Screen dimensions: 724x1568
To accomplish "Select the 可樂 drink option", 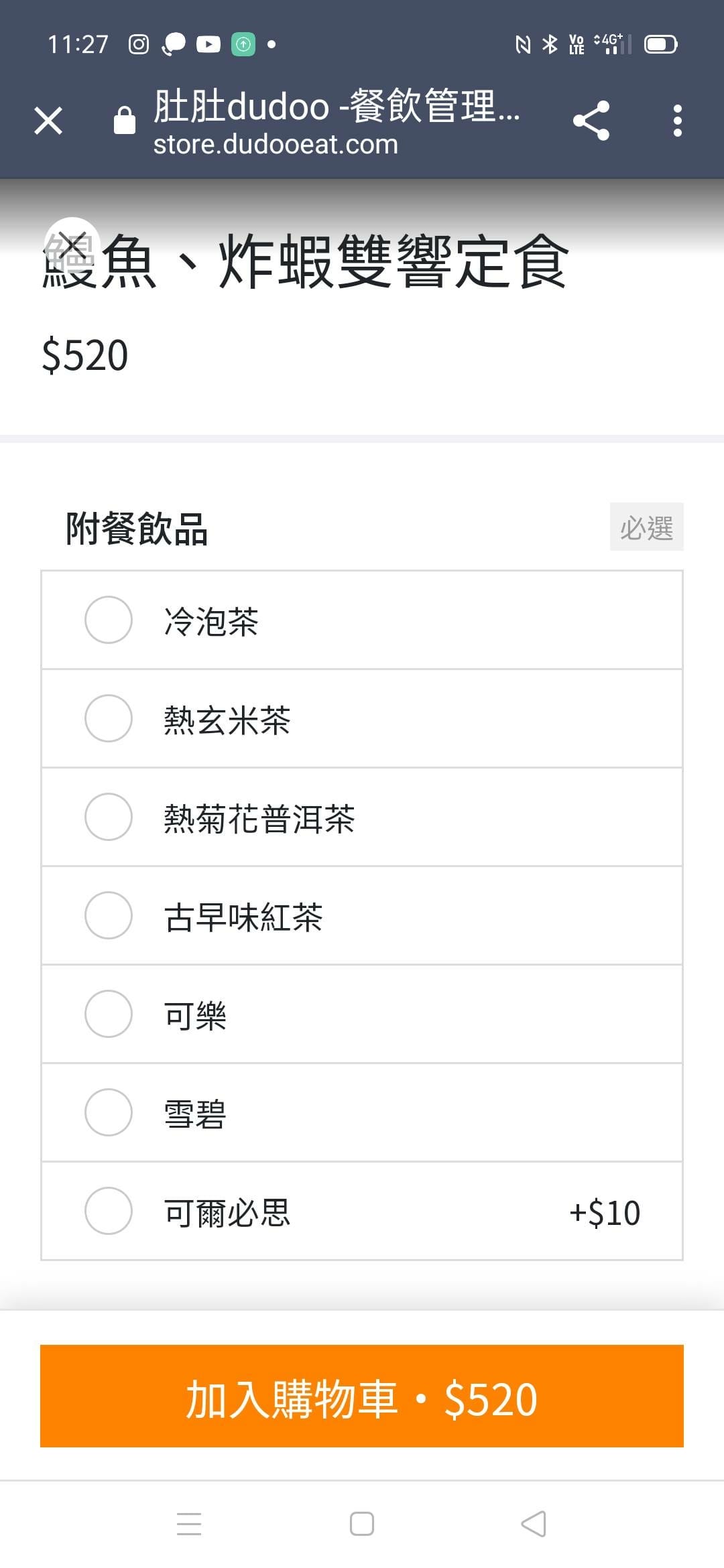I will tap(109, 1015).
